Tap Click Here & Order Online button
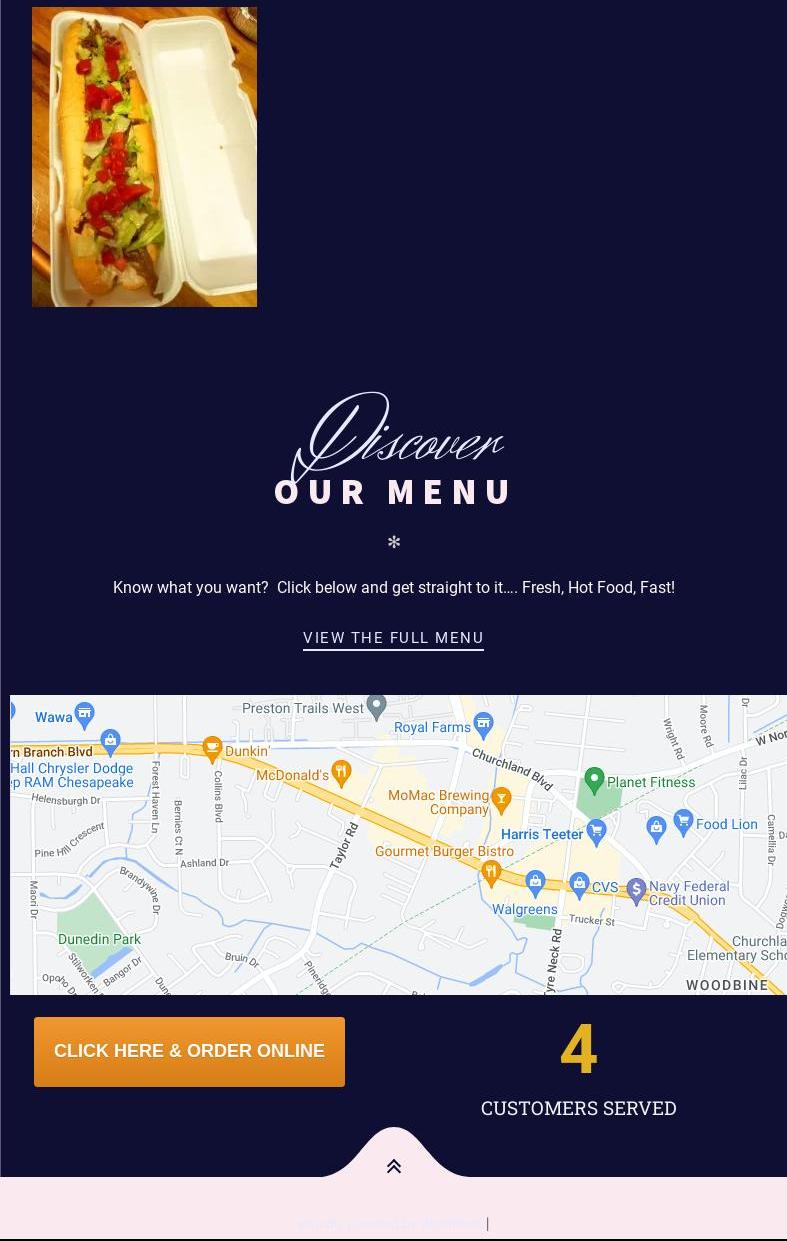The height and width of the screenshot is (1241, 787). pyautogui.click(x=189, y=1051)
